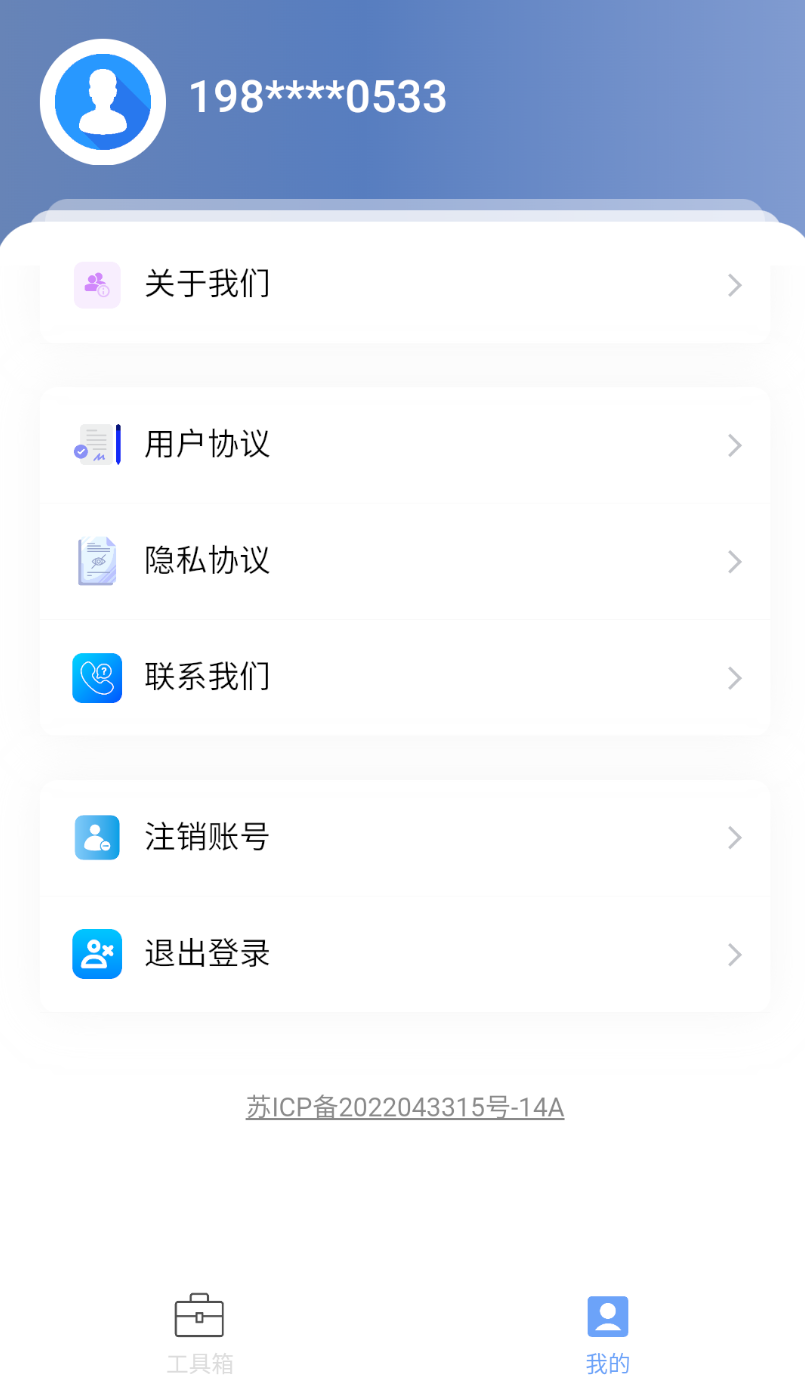Click the 退出登录 (Log Out) icon
The image size is (805, 1380).
coord(97,954)
